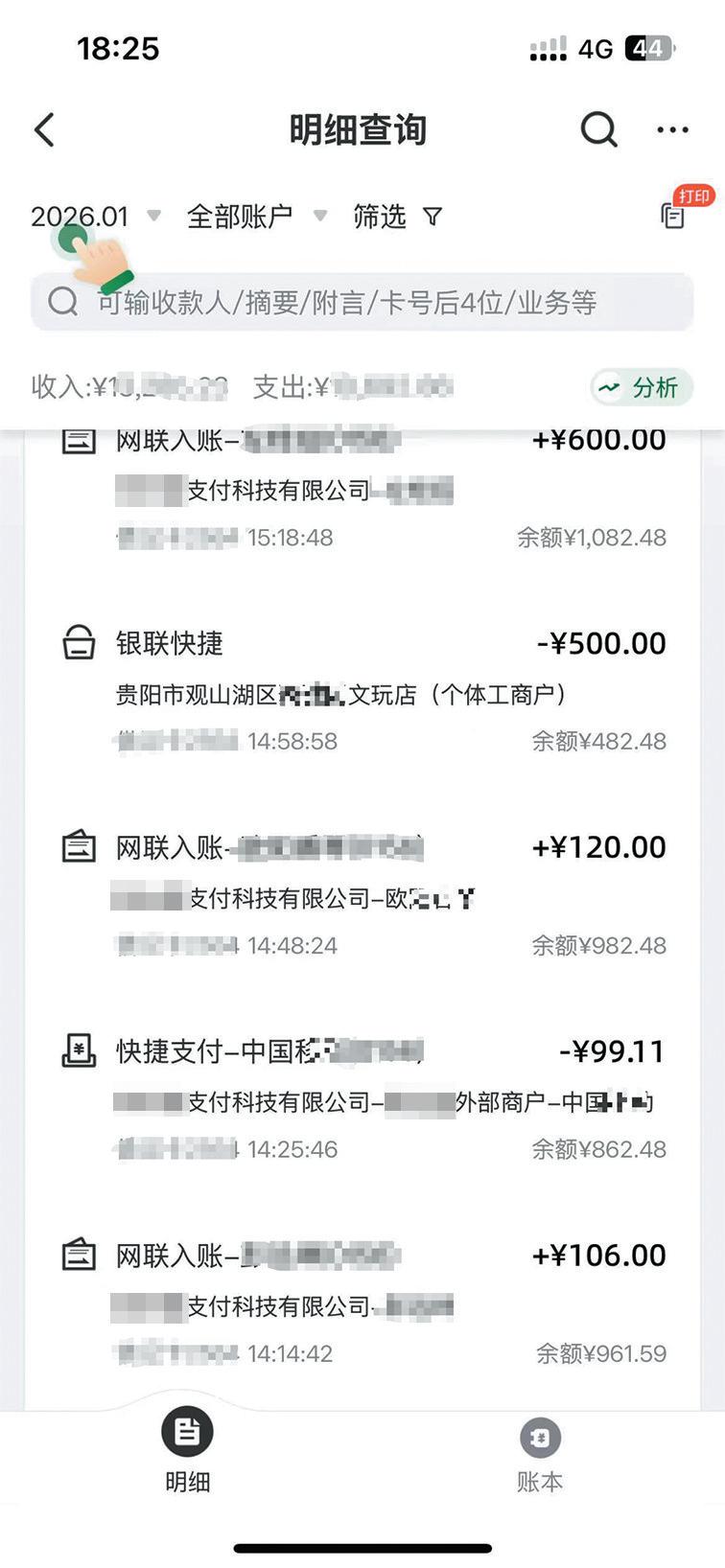Show details of the -¥99.11 快捷支付 payment

(362, 1100)
